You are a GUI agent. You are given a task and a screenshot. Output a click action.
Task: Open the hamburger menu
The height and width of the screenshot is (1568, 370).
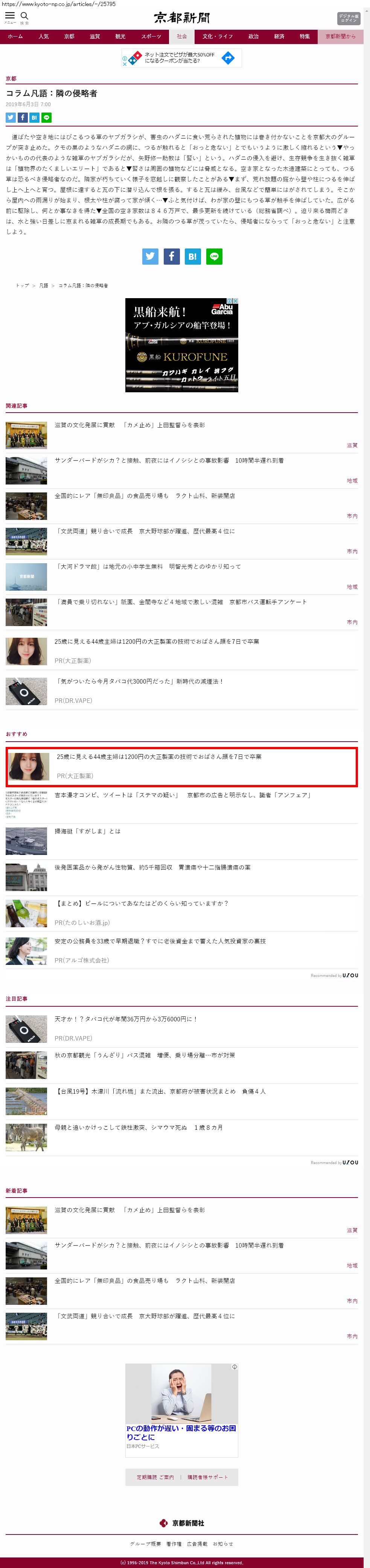tap(10, 17)
